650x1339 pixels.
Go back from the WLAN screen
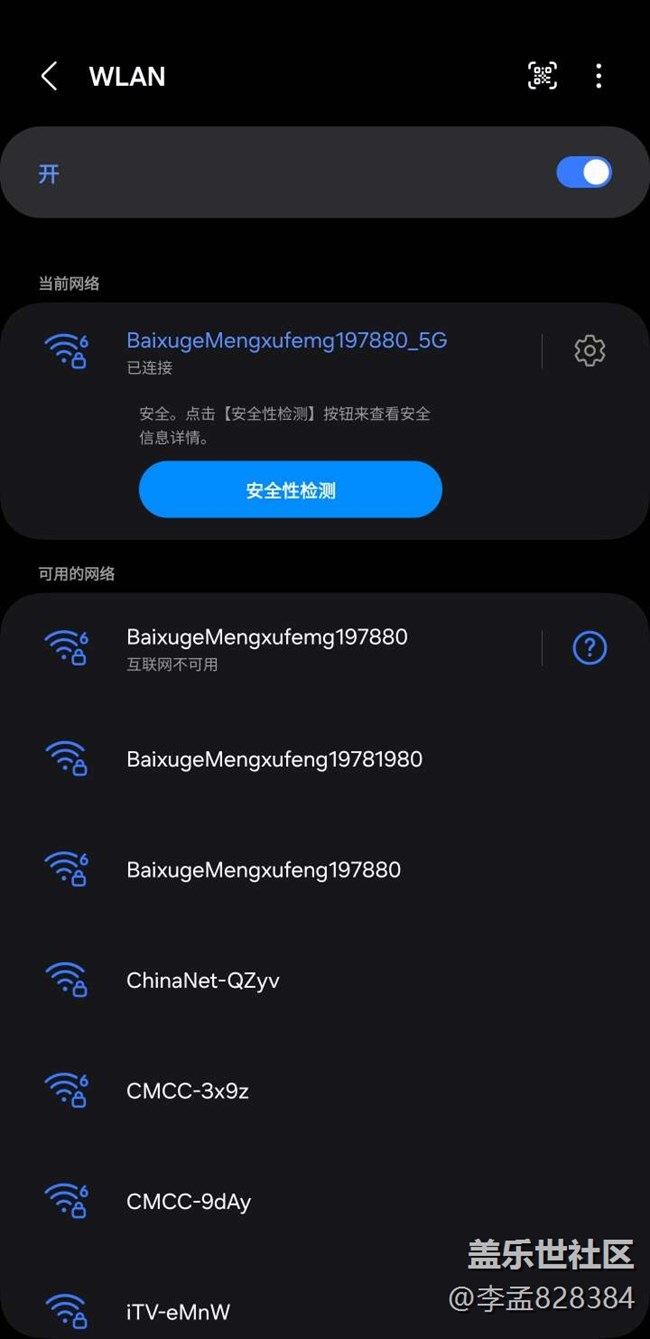[49, 76]
